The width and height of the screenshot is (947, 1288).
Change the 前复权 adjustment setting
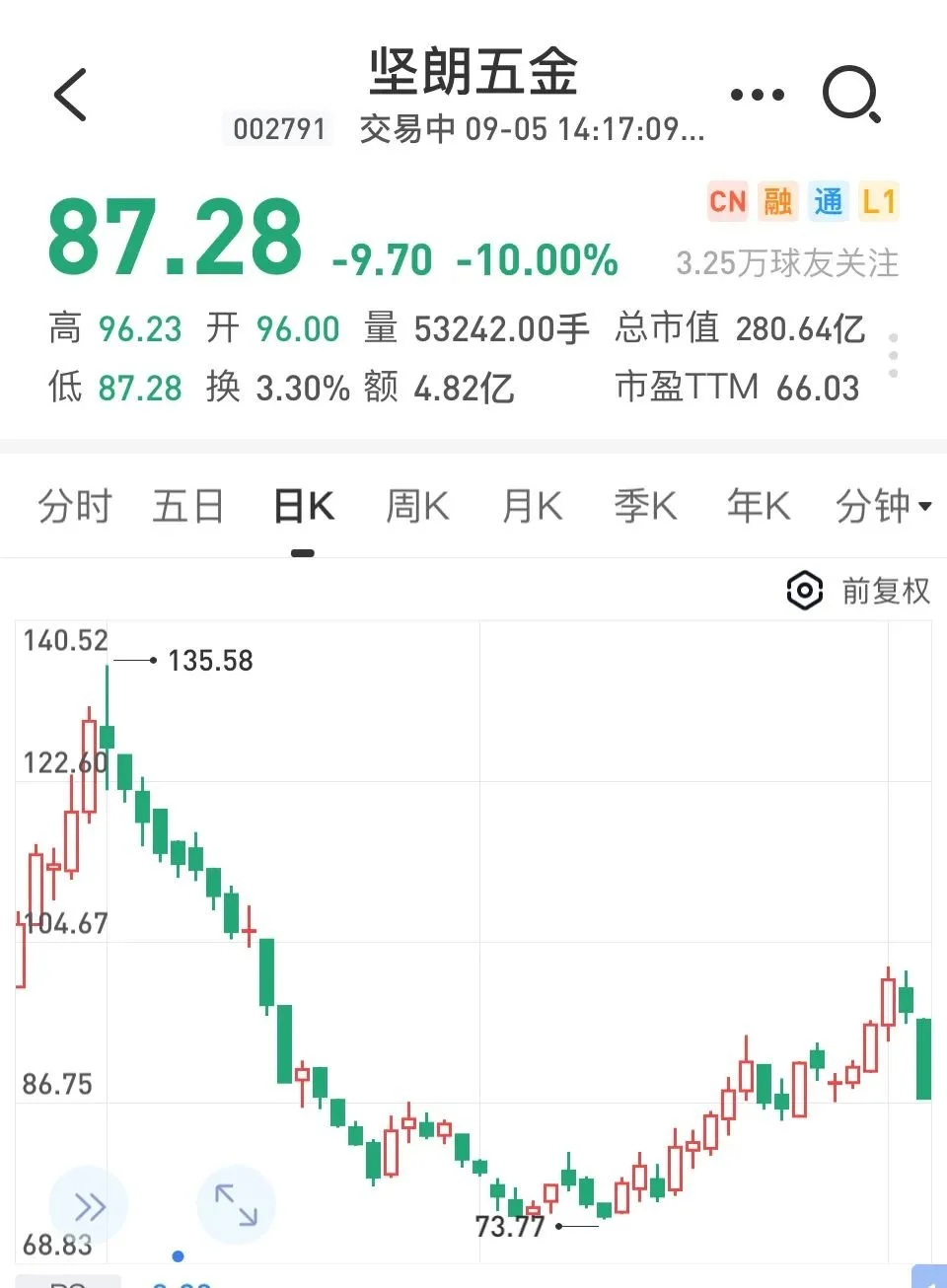click(859, 591)
